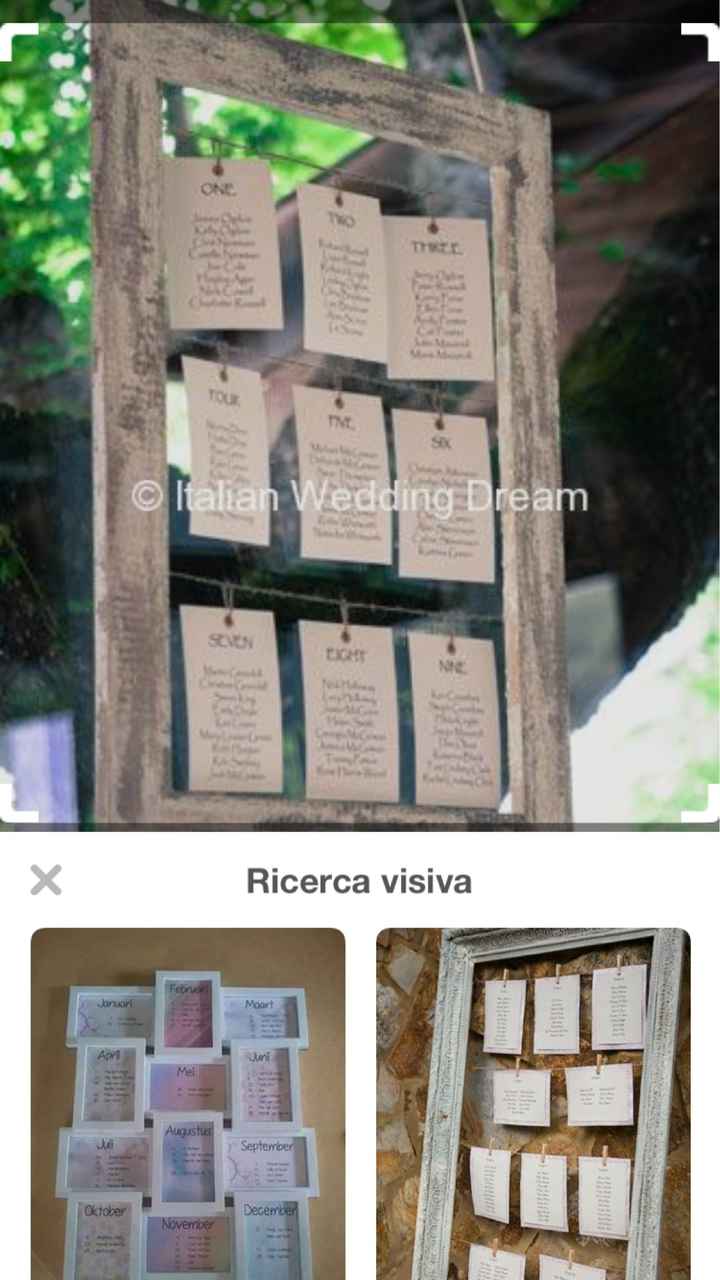Close the Ricerca visiva panel

pyautogui.click(x=46, y=880)
